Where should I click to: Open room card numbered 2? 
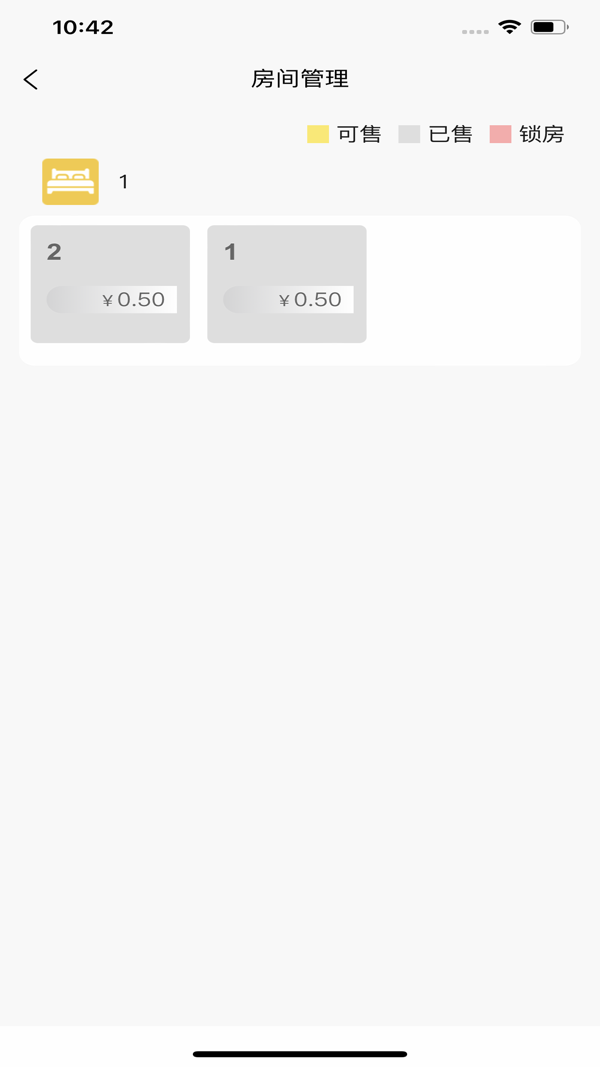tap(110, 284)
